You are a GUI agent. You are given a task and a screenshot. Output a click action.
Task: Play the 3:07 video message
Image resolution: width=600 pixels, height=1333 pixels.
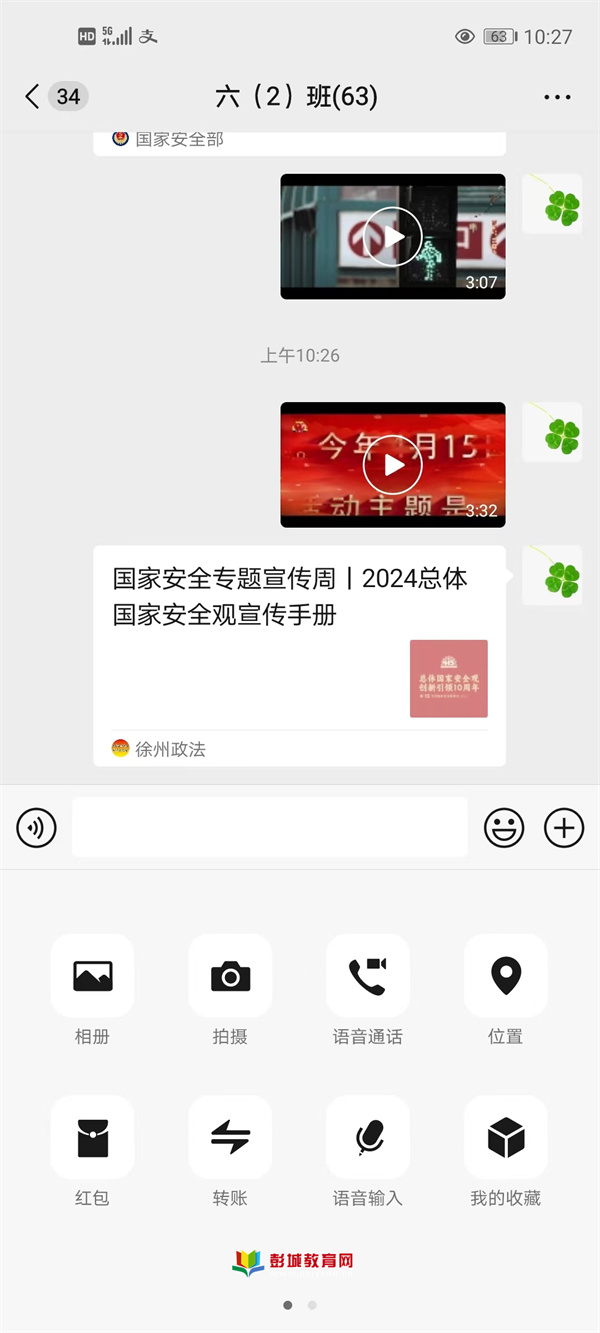pos(393,237)
